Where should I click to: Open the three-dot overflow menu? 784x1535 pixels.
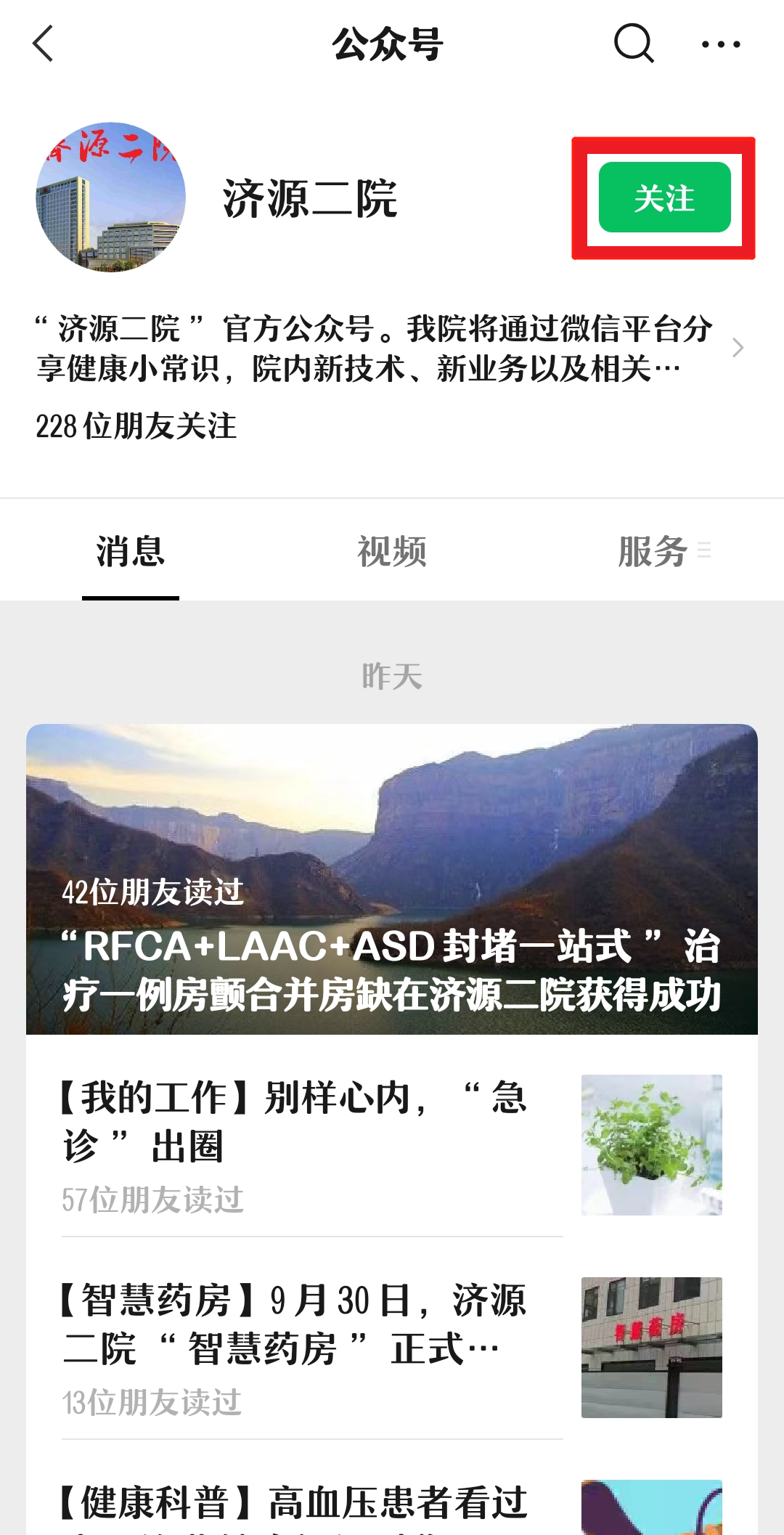tap(721, 44)
